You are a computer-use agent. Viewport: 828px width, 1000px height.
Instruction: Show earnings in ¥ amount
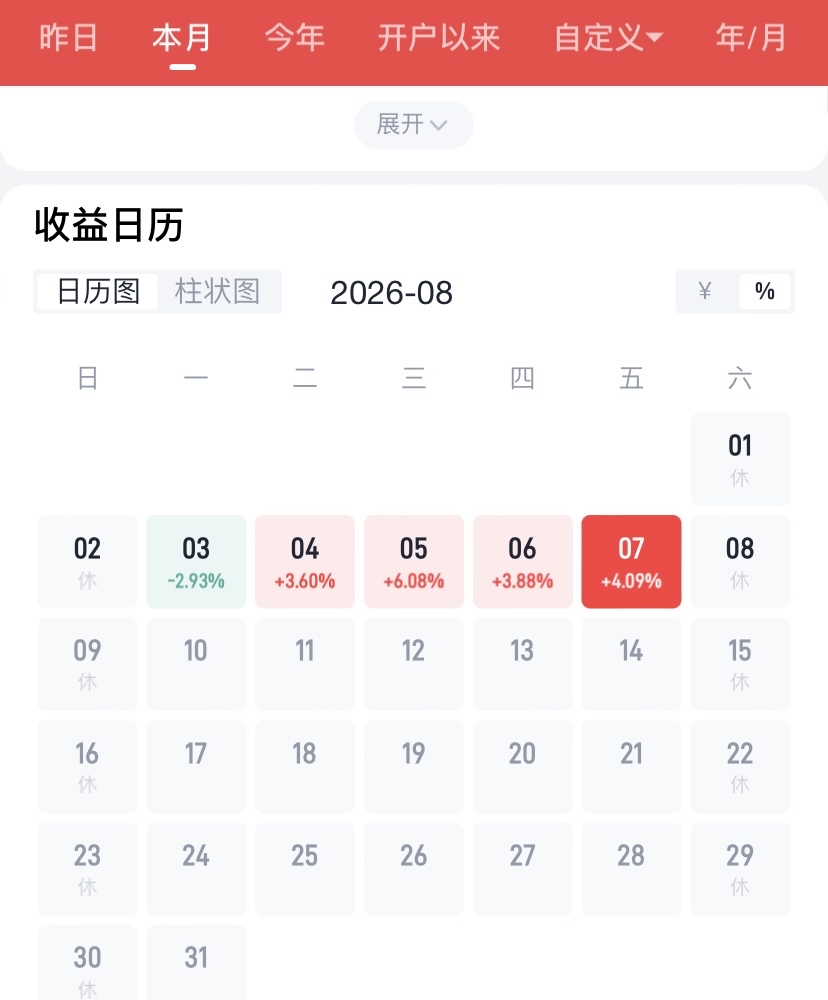706,291
